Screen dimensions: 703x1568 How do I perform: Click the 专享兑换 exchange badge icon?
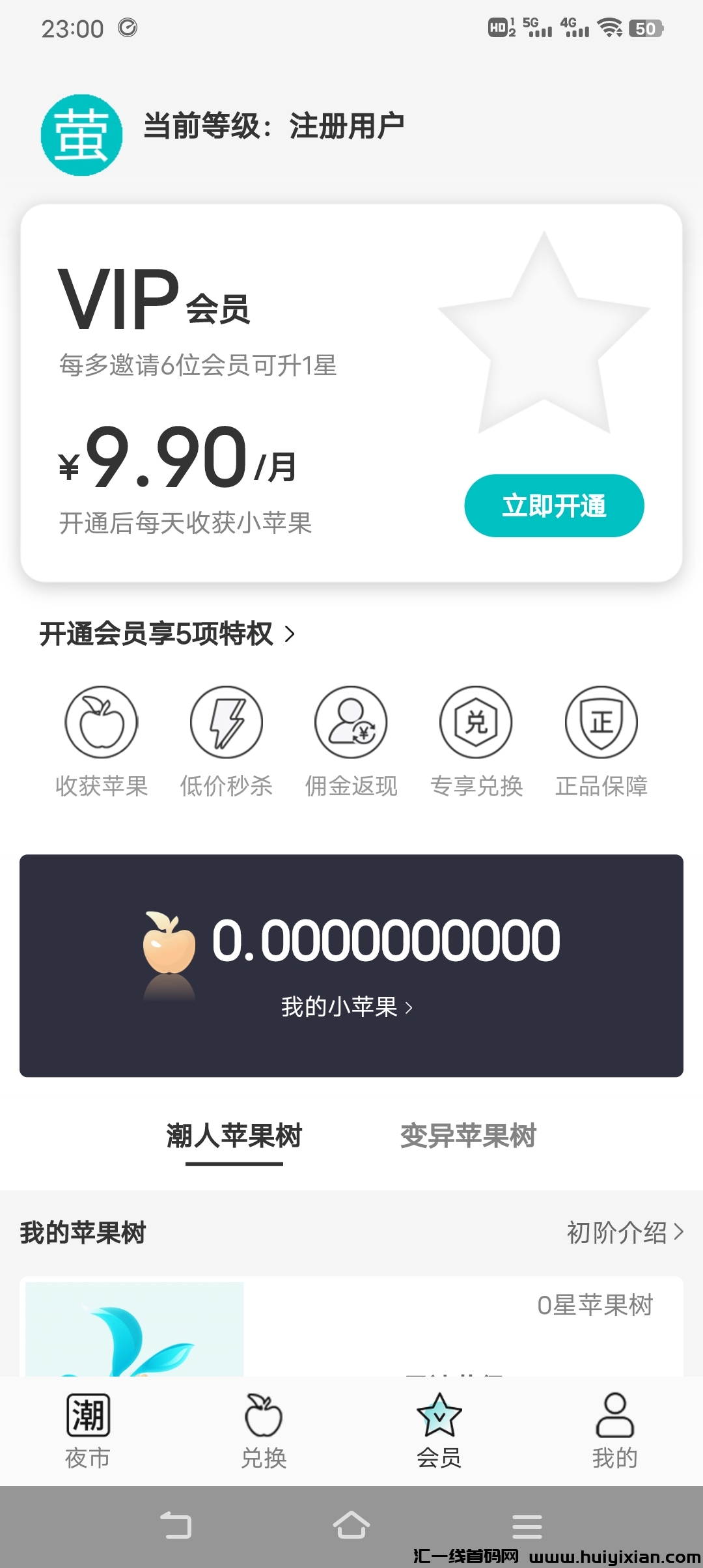coord(476,723)
